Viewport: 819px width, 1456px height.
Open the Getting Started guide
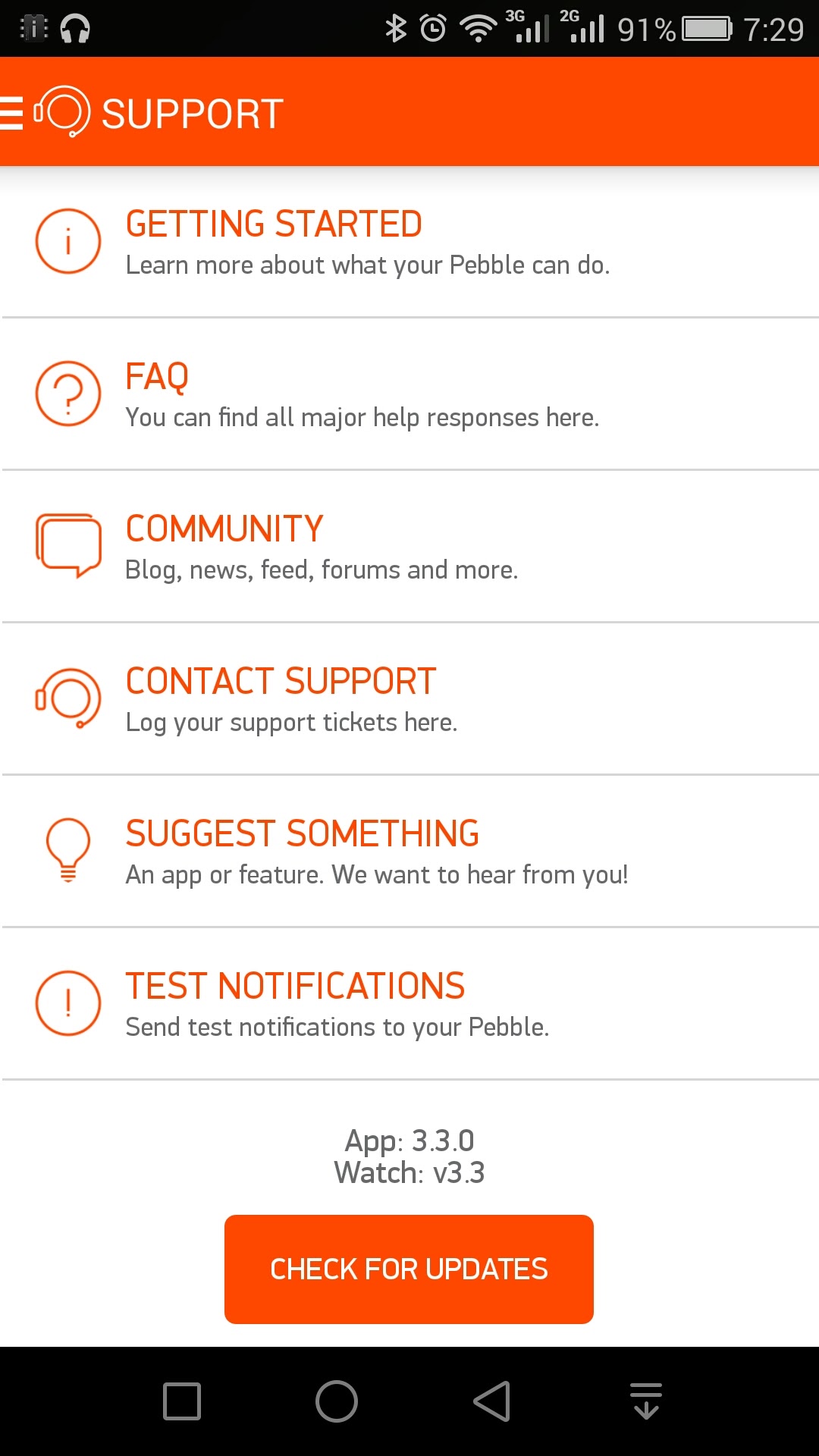pyautogui.click(x=409, y=242)
